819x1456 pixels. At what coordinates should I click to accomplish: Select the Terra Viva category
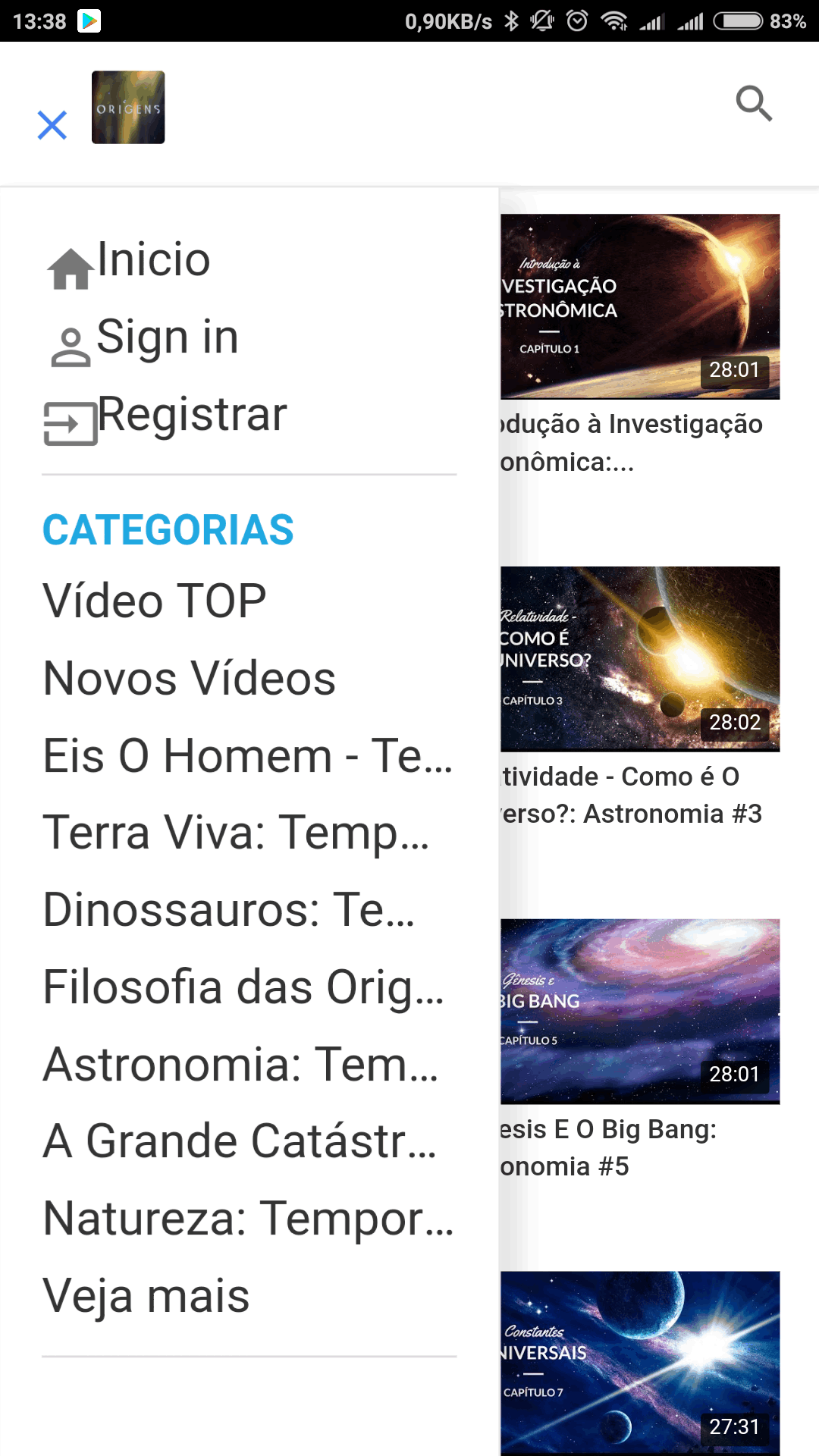click(235, 833)
